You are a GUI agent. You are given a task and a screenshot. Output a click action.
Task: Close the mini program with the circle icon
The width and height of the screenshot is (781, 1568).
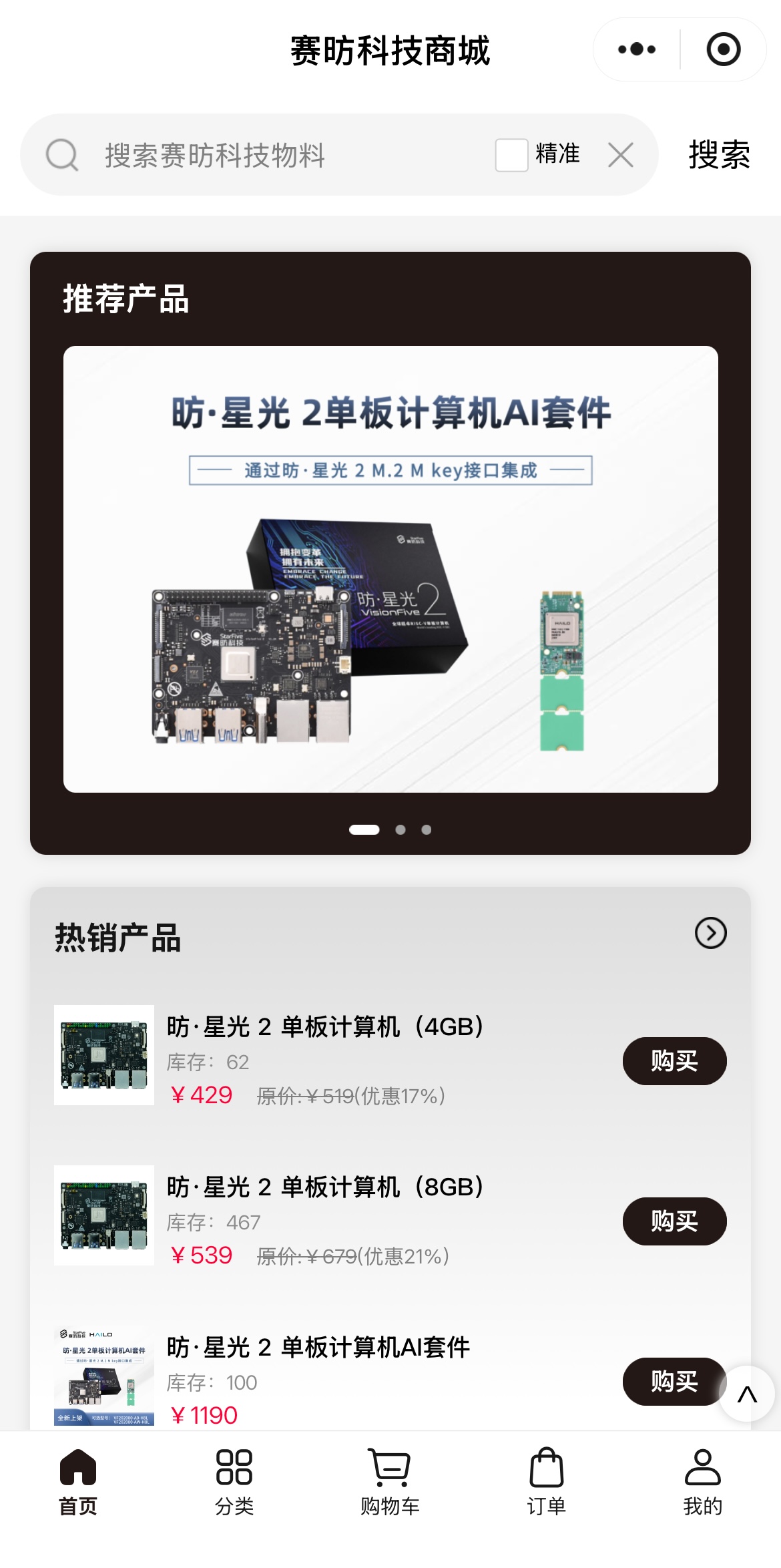coord(724,49)
